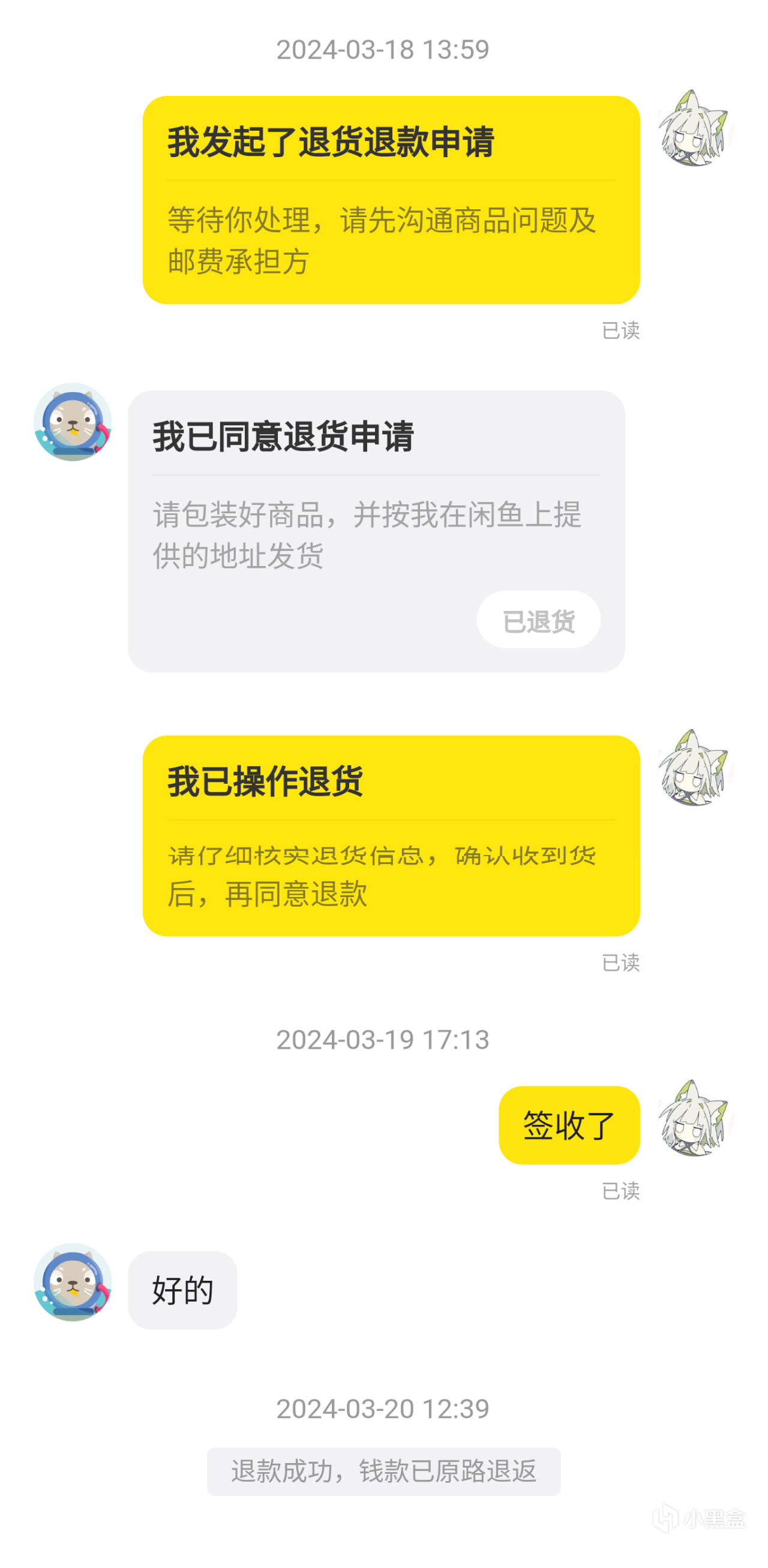Tap the 已退货 button
The width and height of the screenshot is (768, 1568).
click(538, 619)
